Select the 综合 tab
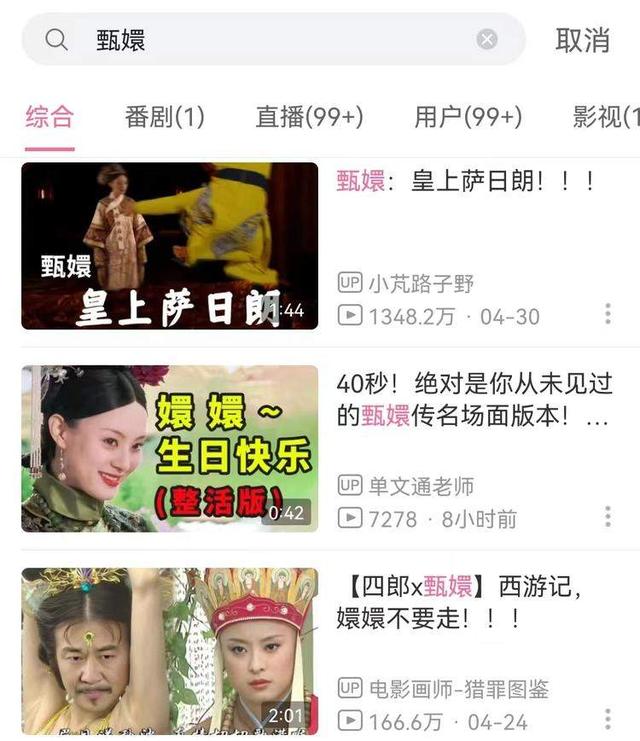Viewport: 640px width, 741px height. tap(49, 117)
